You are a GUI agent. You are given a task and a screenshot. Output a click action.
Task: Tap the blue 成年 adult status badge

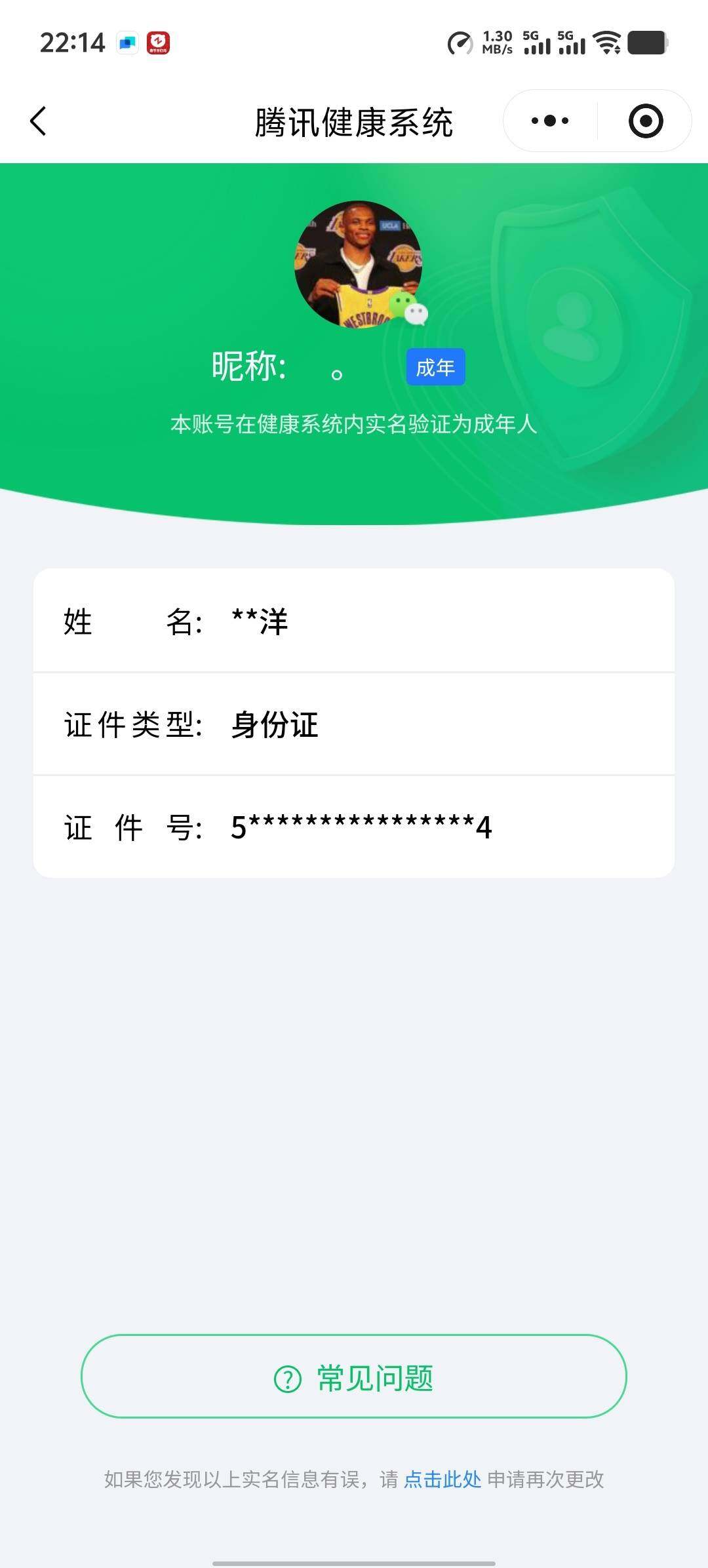click(x=435, y=367)
